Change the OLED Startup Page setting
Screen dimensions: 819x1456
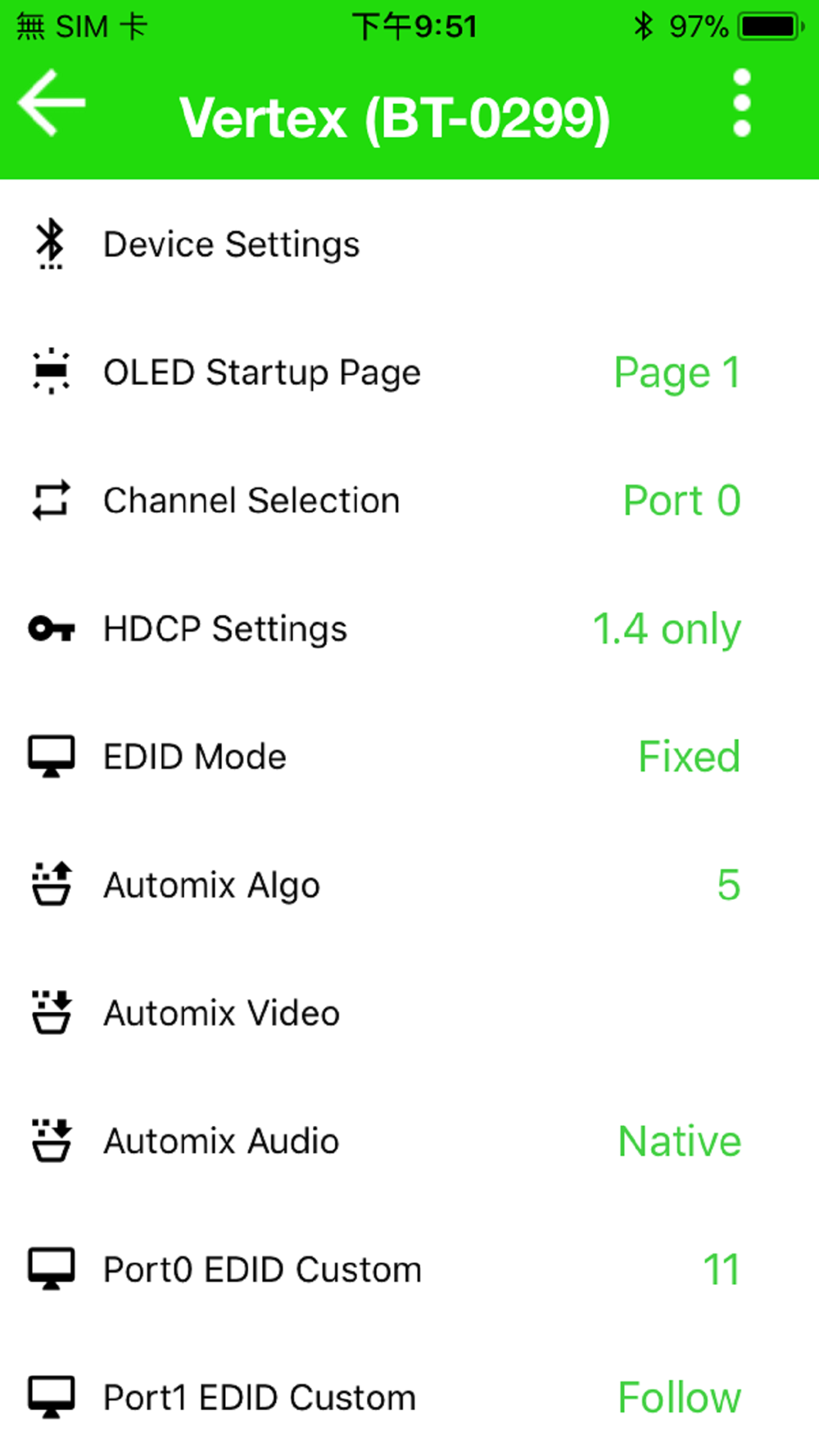point(409,373)
